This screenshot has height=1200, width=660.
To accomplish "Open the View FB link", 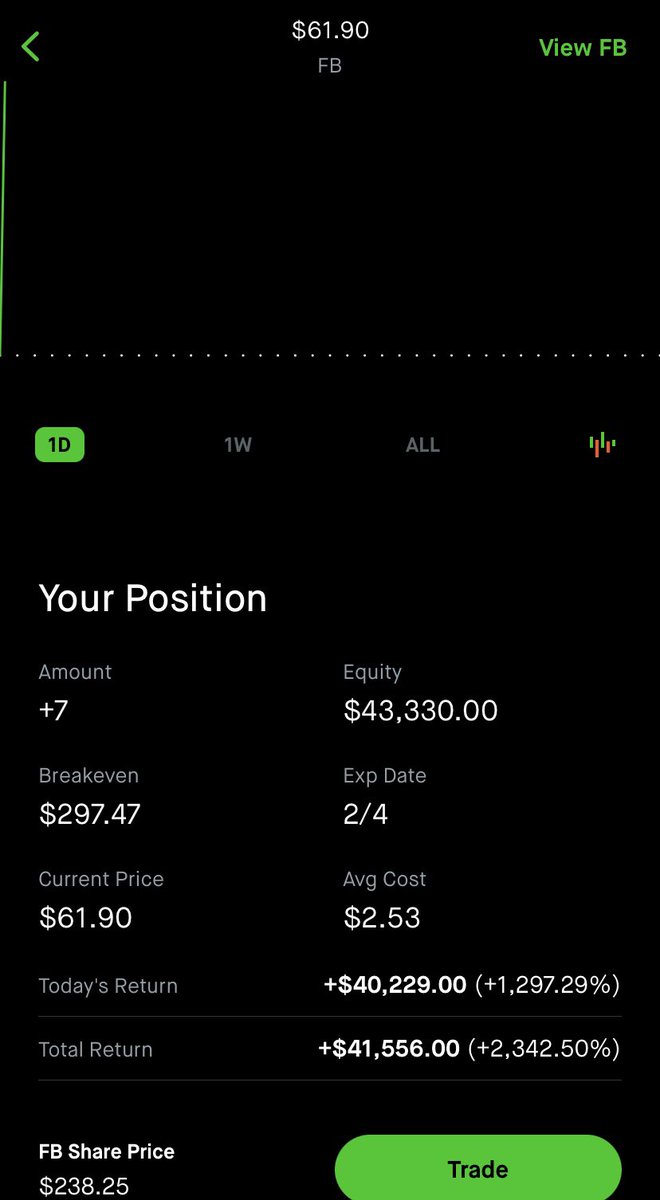I will (582, 47).
